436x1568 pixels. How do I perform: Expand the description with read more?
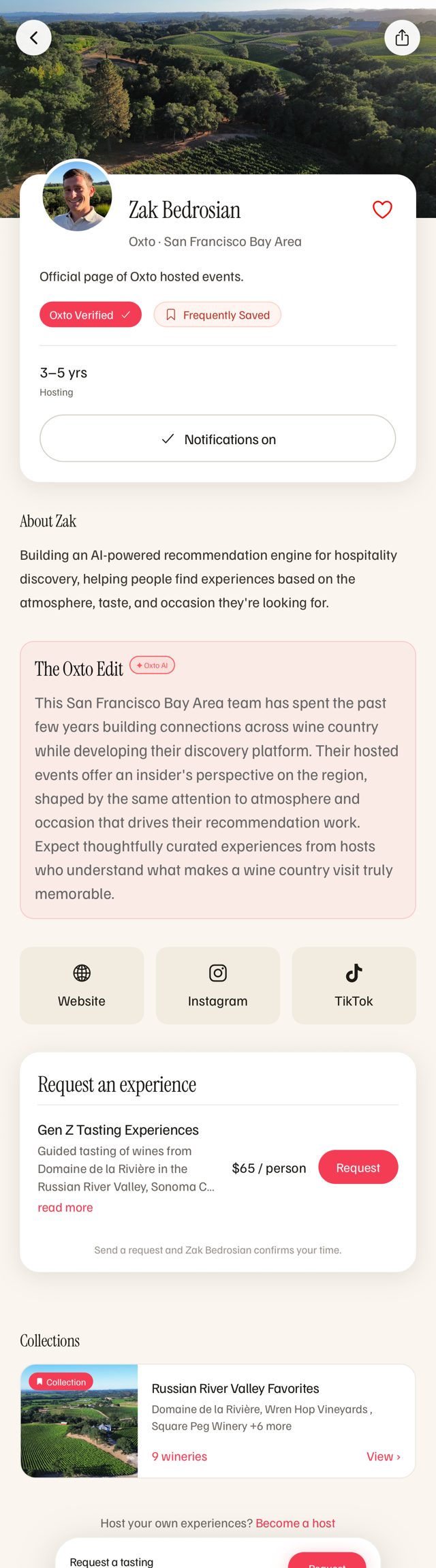(65, 1208)
